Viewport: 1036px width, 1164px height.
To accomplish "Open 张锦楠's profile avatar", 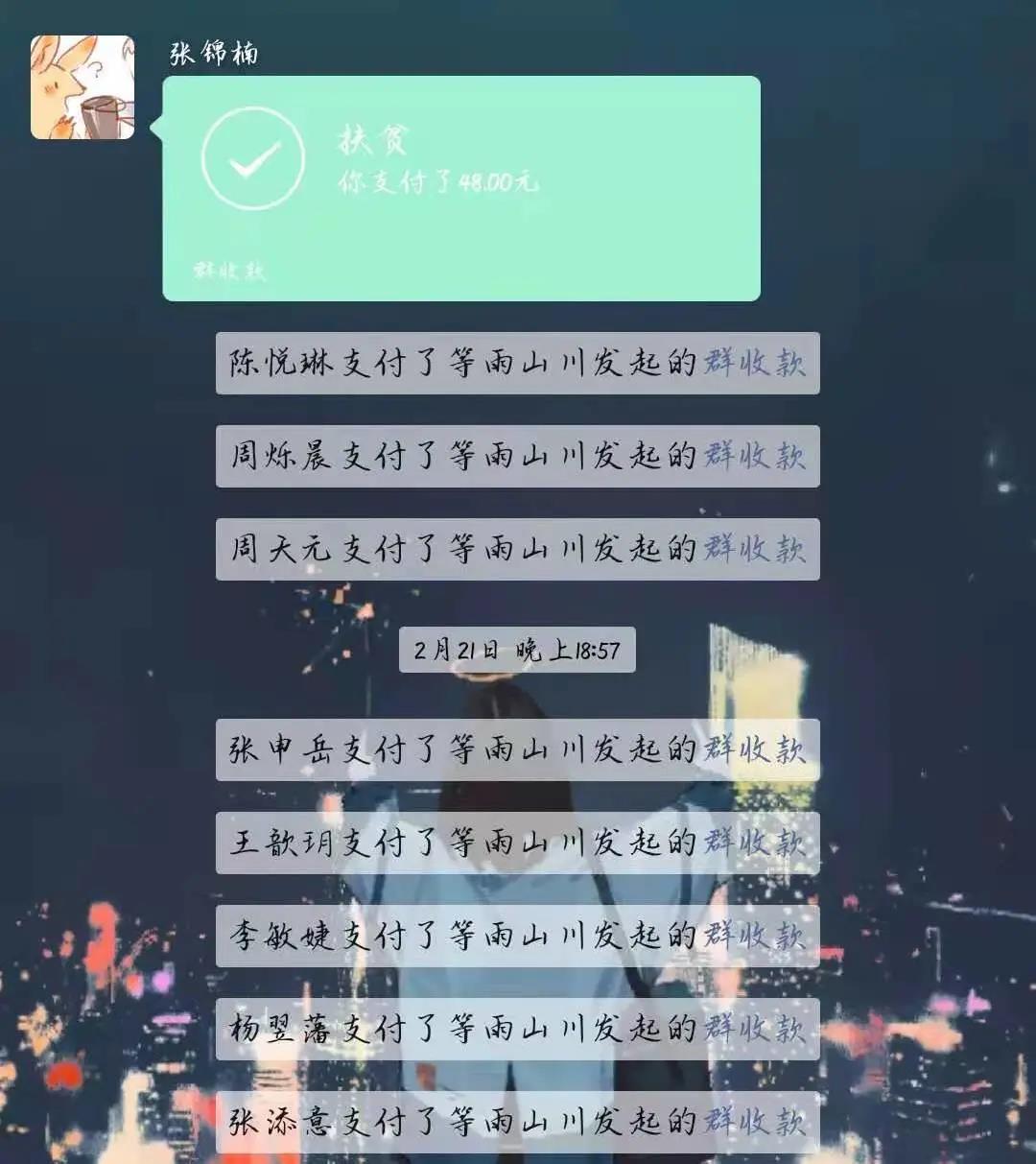I will pyautogui.click(x=82, y=87).
